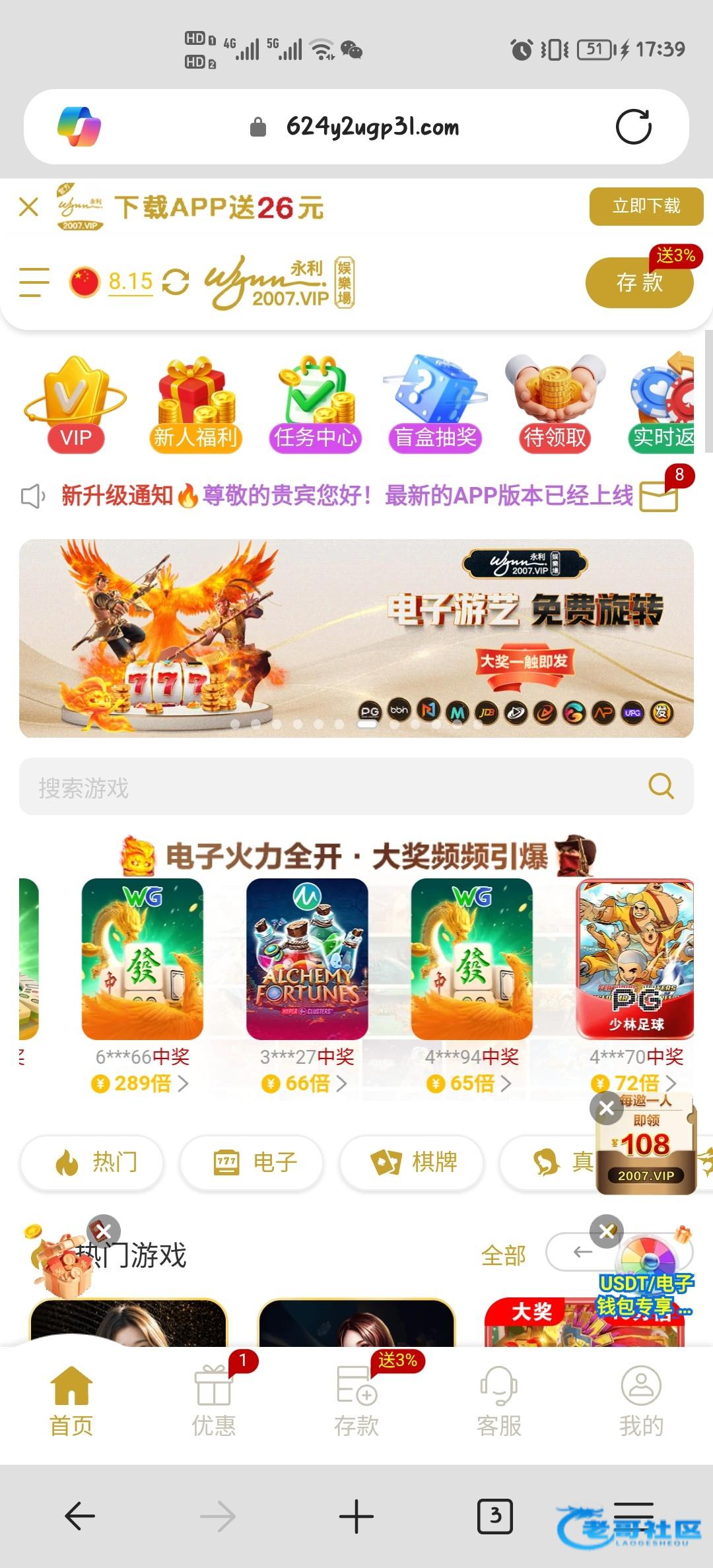Open the mail inbox with 8 badge

(x=659, y=495)
